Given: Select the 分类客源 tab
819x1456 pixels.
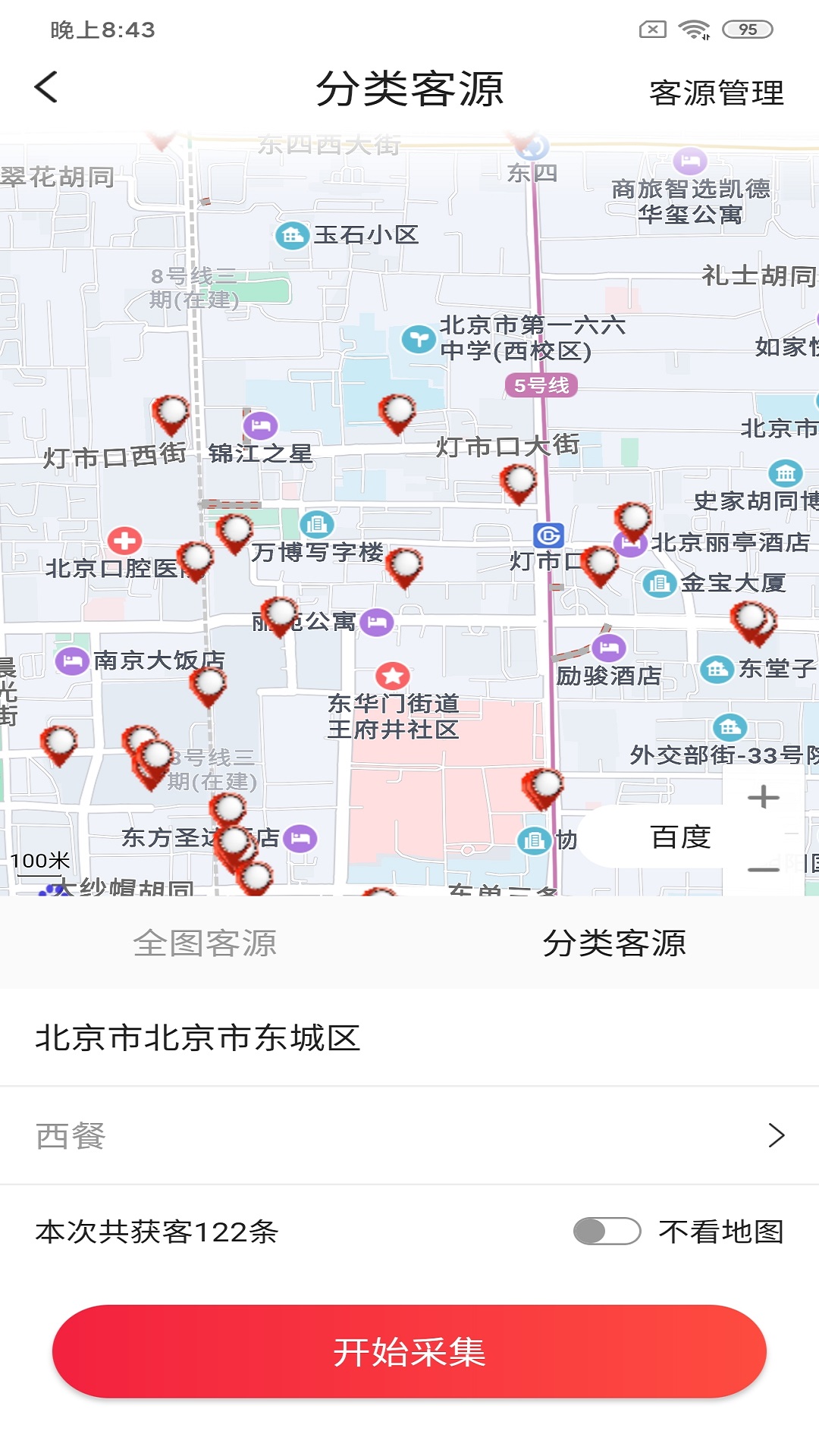Looking at the screenshot, I should [617, 943].
